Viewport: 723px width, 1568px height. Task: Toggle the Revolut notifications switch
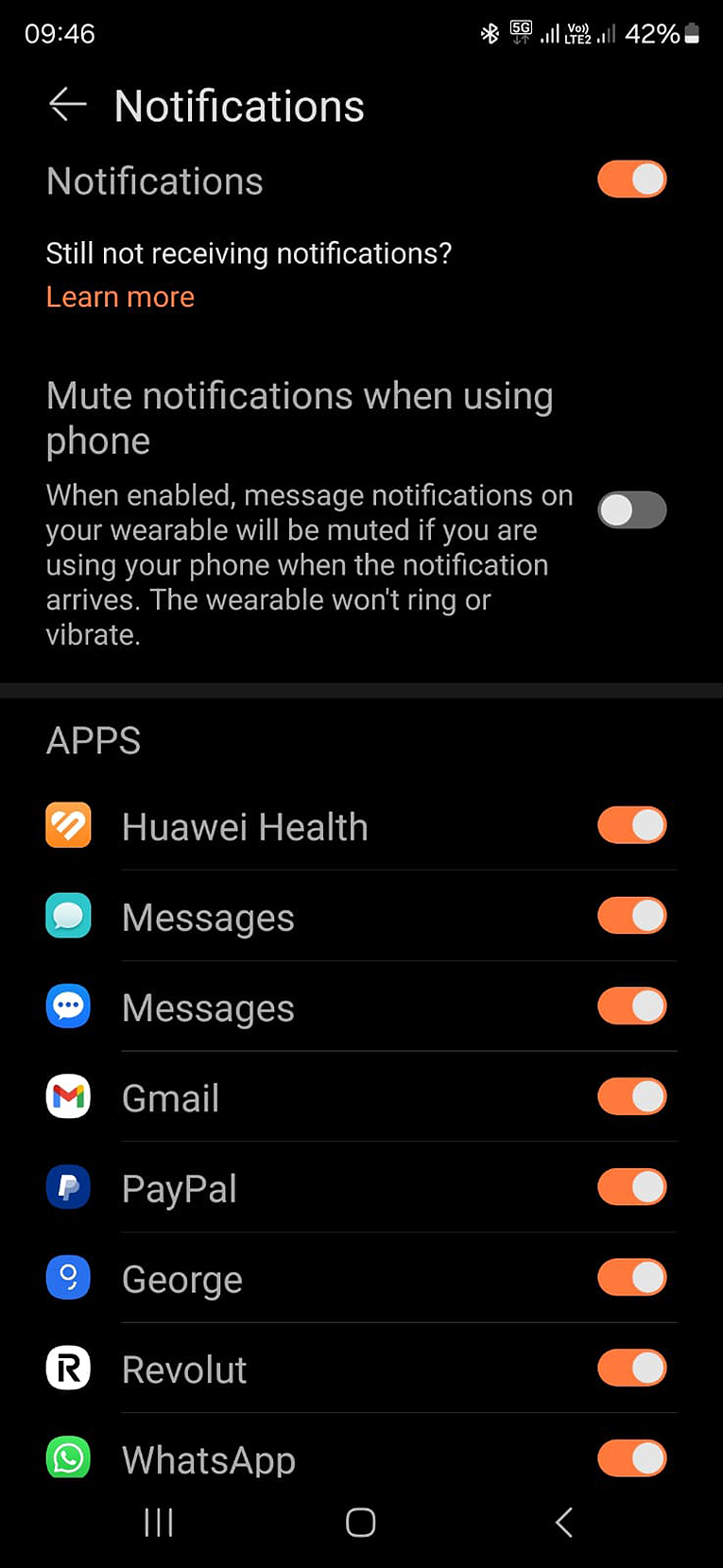[x=631, y=1369]
